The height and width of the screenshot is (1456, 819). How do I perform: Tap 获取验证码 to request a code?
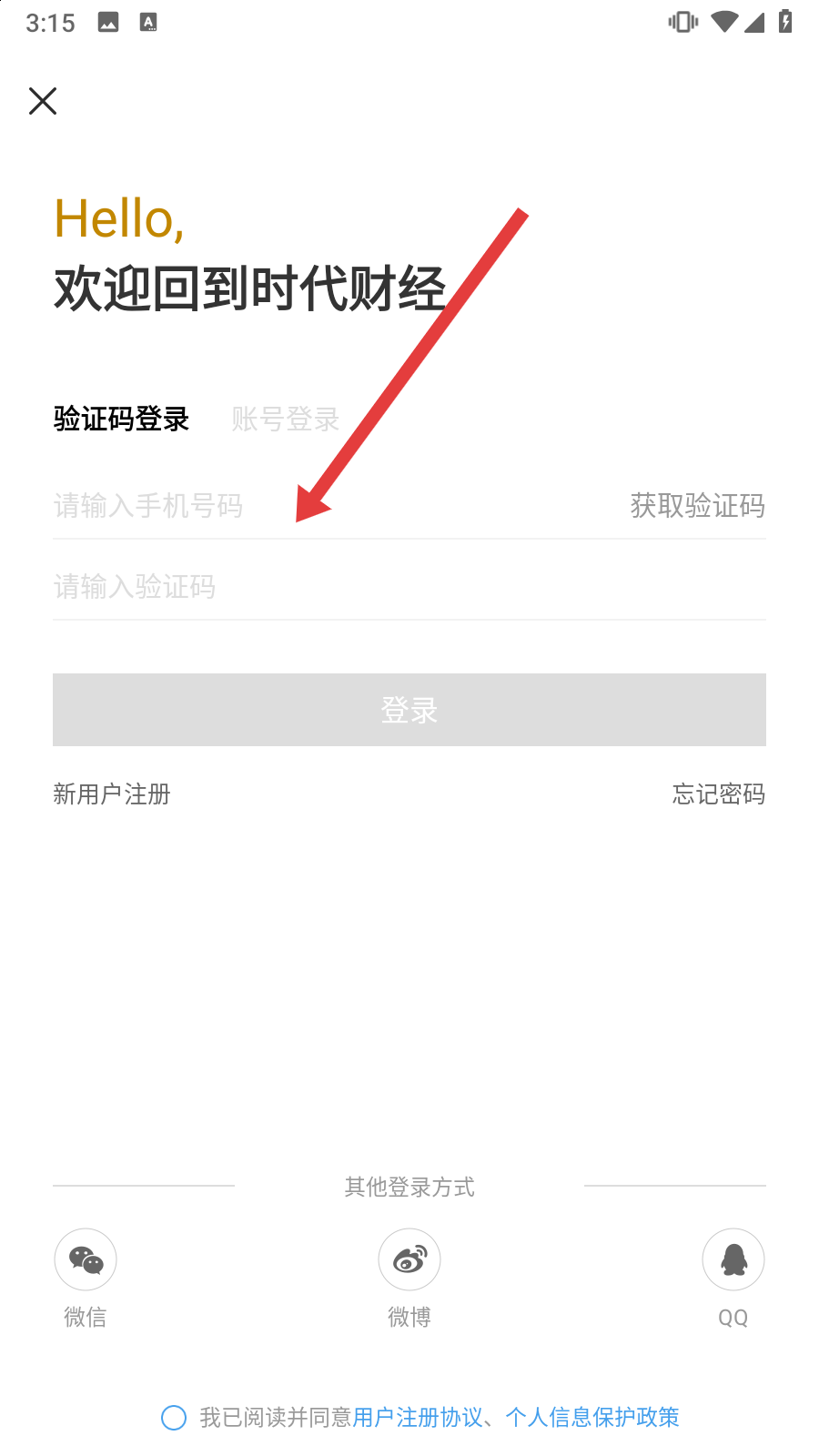tap(697, 506)
